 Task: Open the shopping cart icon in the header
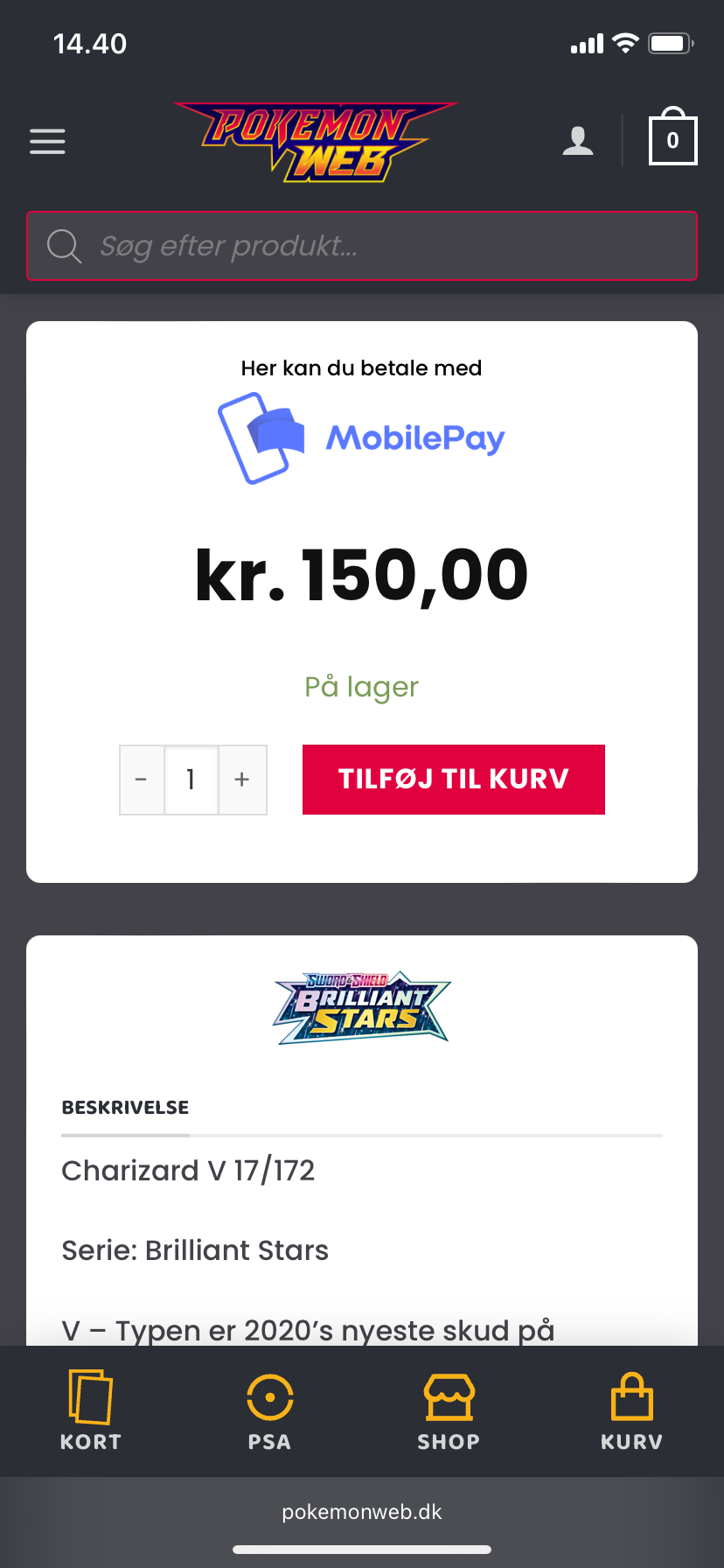pos(672,139)
